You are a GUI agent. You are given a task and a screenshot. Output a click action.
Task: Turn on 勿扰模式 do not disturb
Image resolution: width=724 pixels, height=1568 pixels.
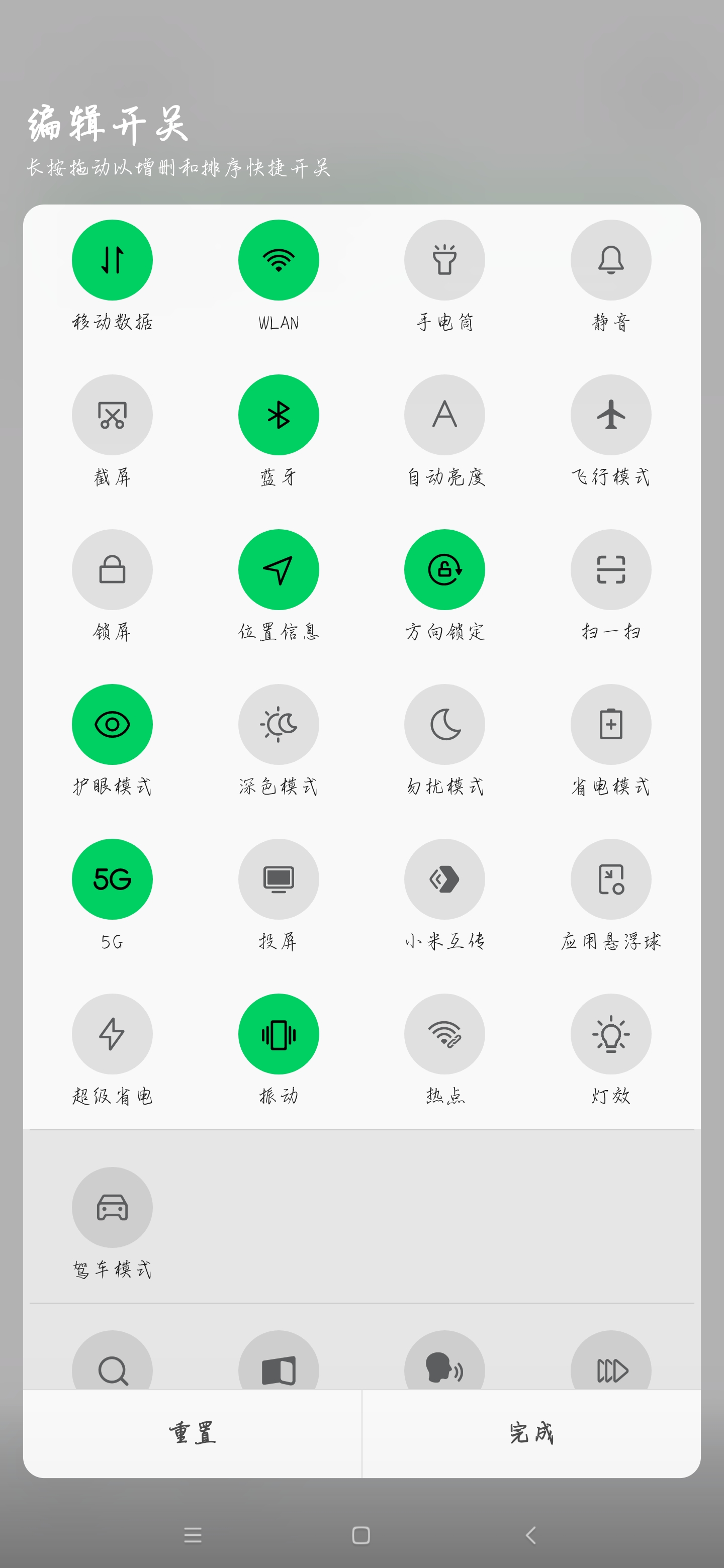tap(444, 724)
